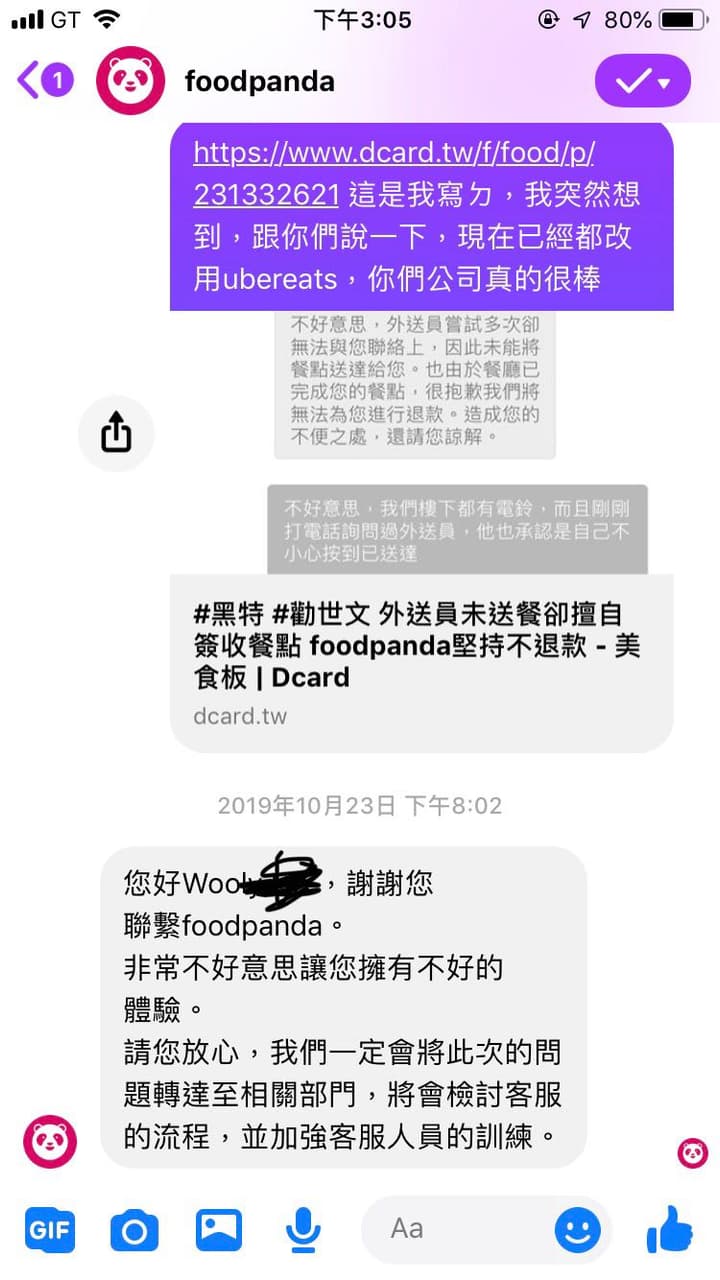
Task: Open the photo gallery picker
Action: click(219, 1229)
